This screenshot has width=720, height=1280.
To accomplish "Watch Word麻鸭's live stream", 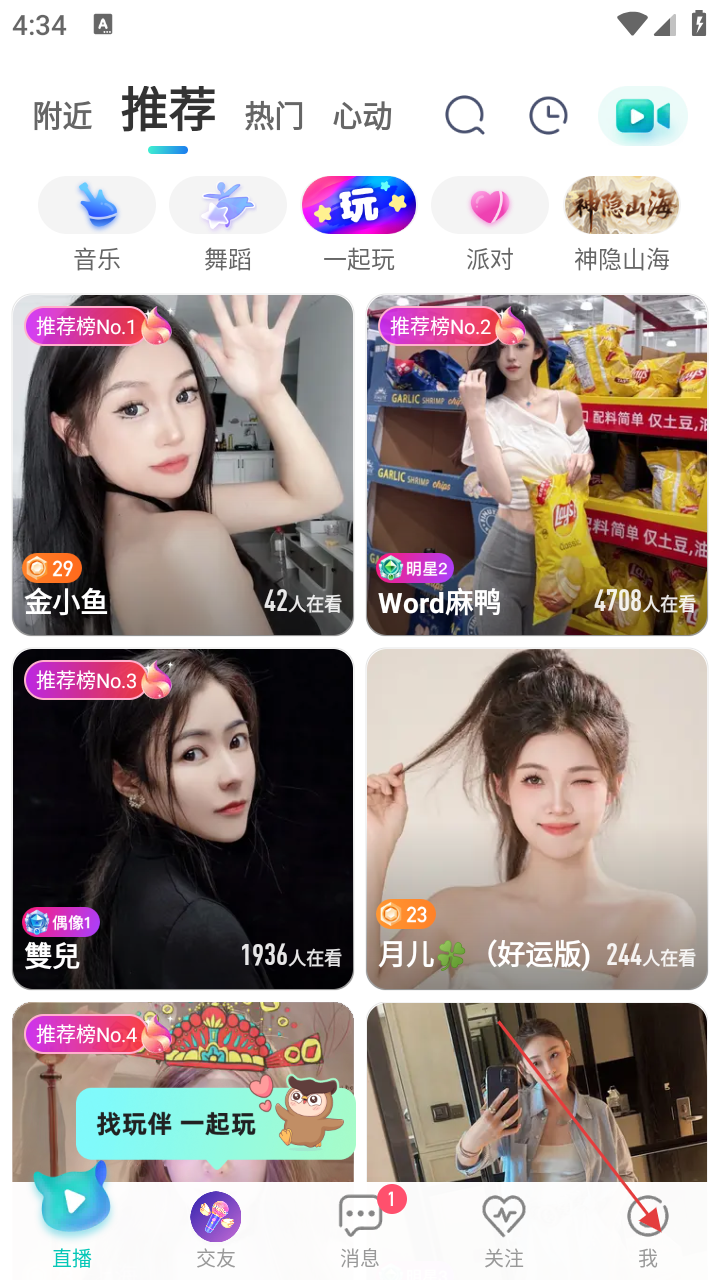I will coord(537,465).
